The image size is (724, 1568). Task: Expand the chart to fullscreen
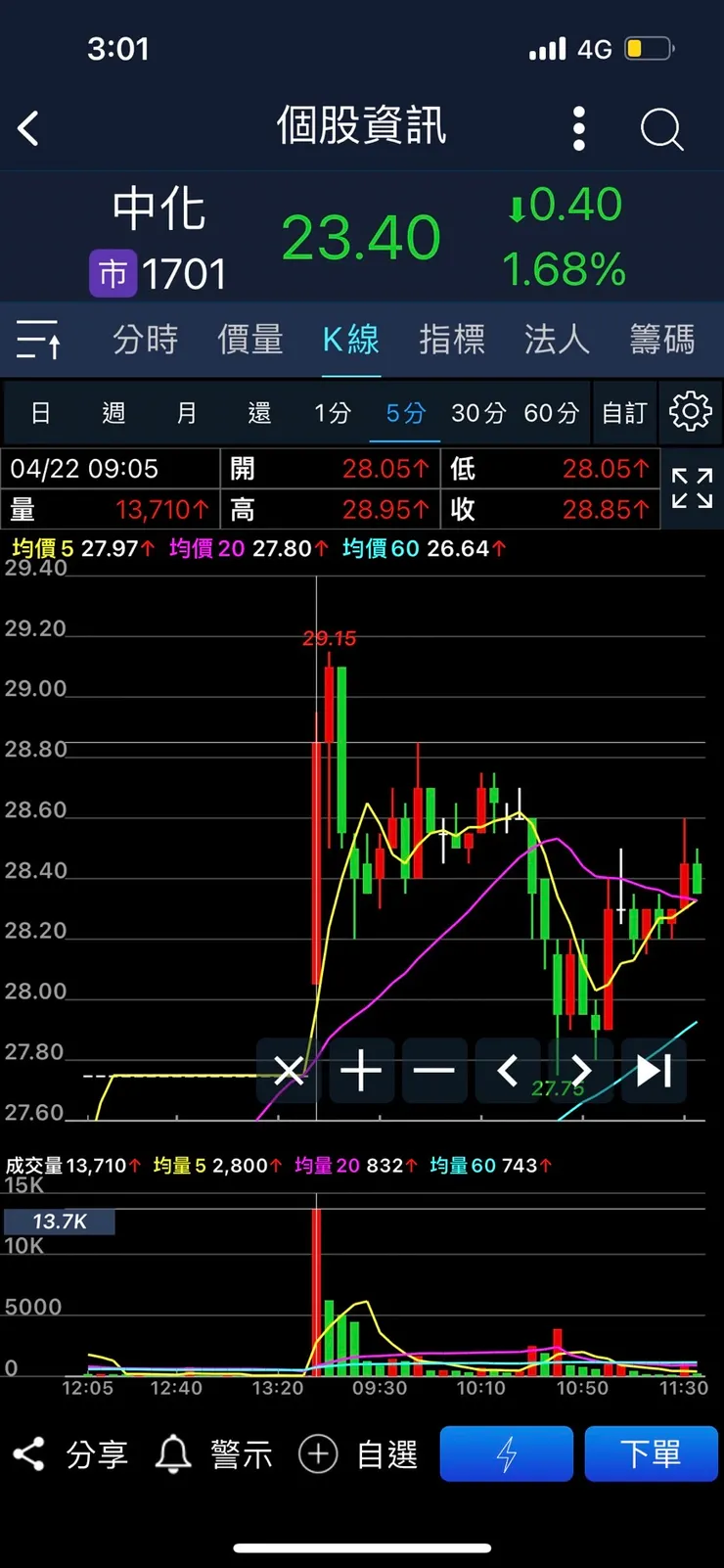692,488
